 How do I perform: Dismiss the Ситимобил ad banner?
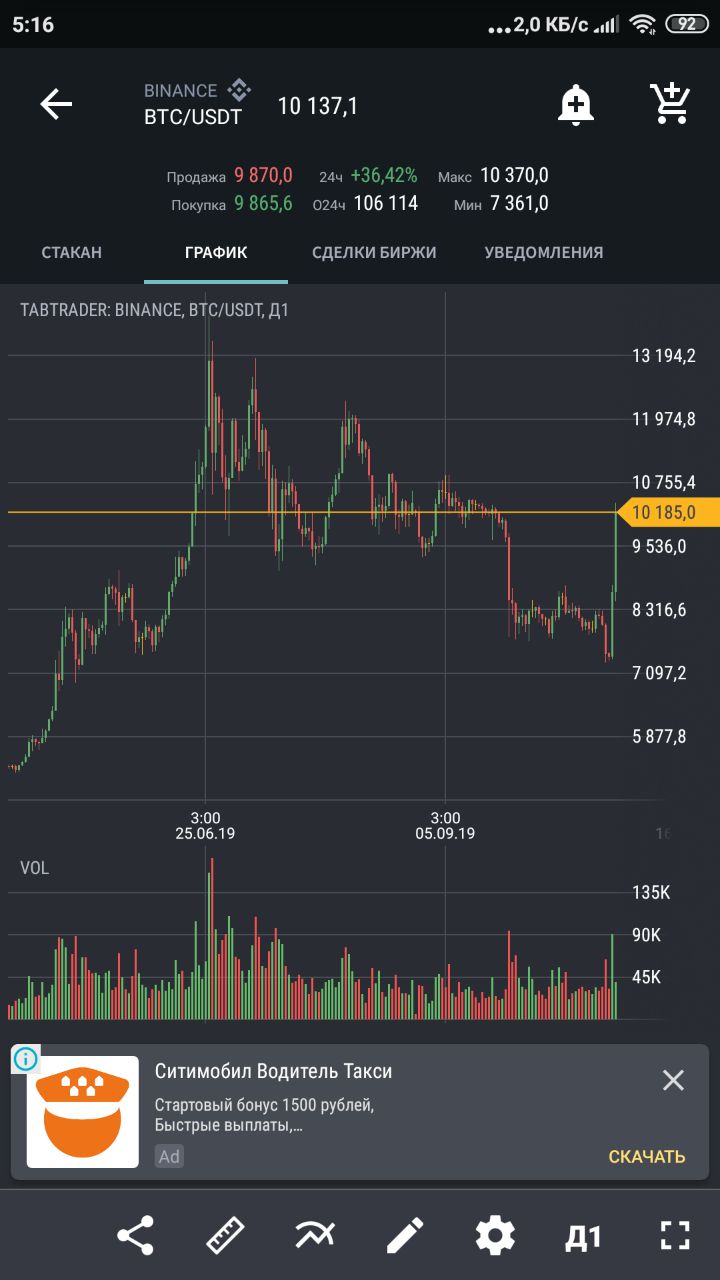673,1080
